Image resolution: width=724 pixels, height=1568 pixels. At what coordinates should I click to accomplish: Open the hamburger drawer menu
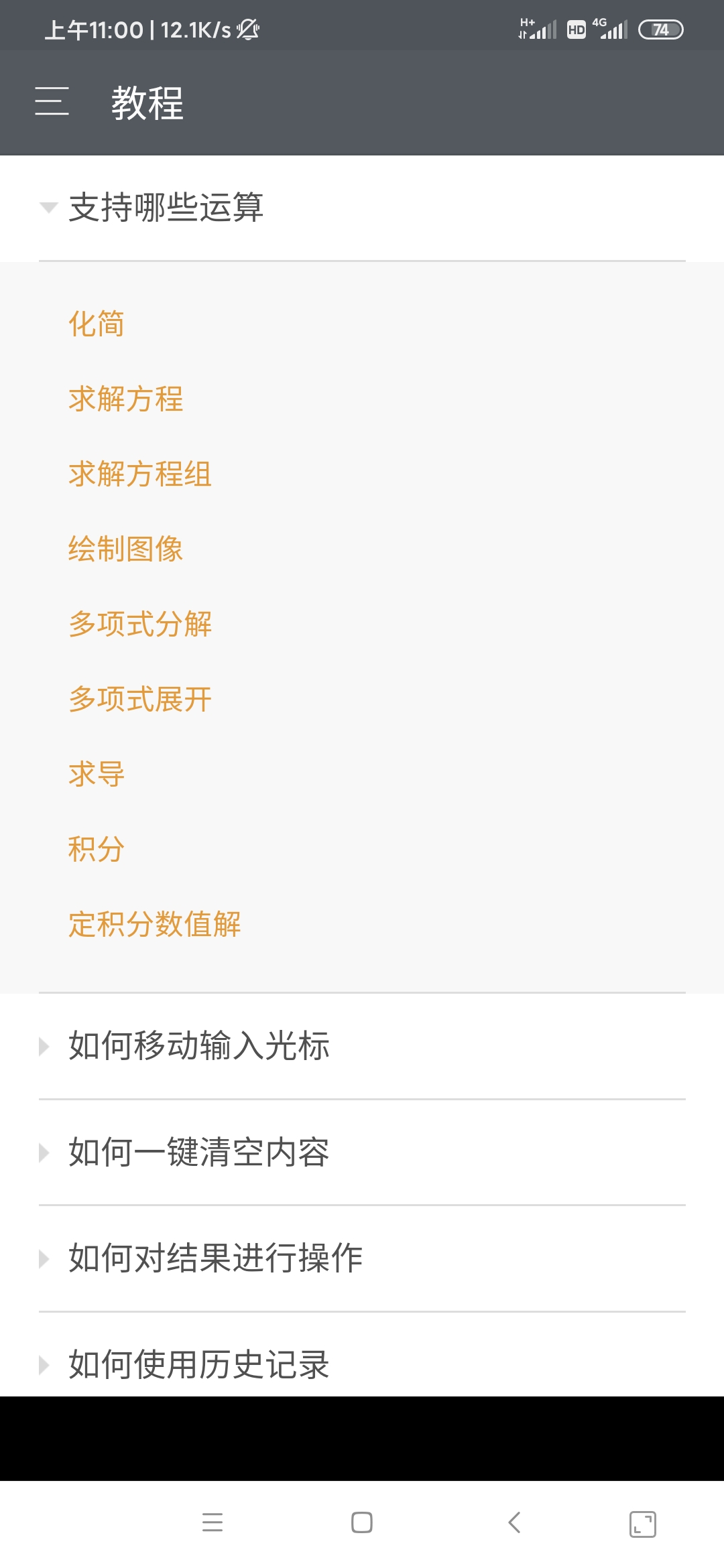pos(52,102)
